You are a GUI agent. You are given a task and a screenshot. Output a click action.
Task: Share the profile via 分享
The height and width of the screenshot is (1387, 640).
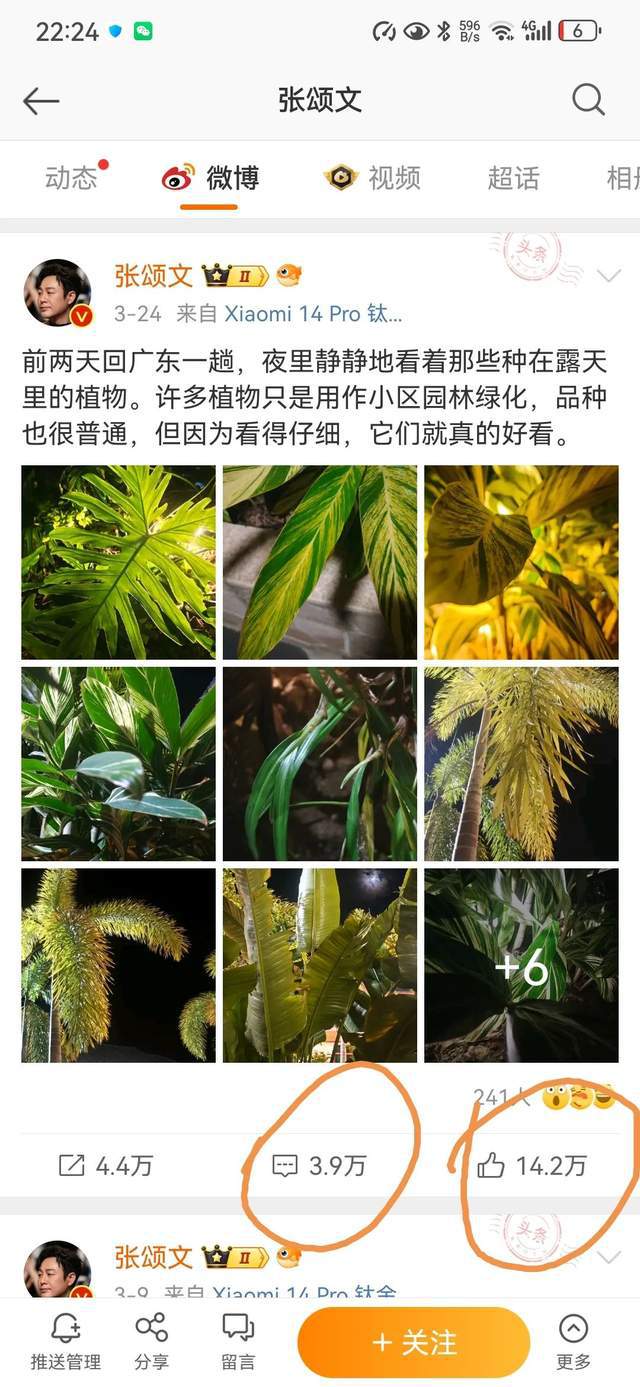(x=151, y=1342)
